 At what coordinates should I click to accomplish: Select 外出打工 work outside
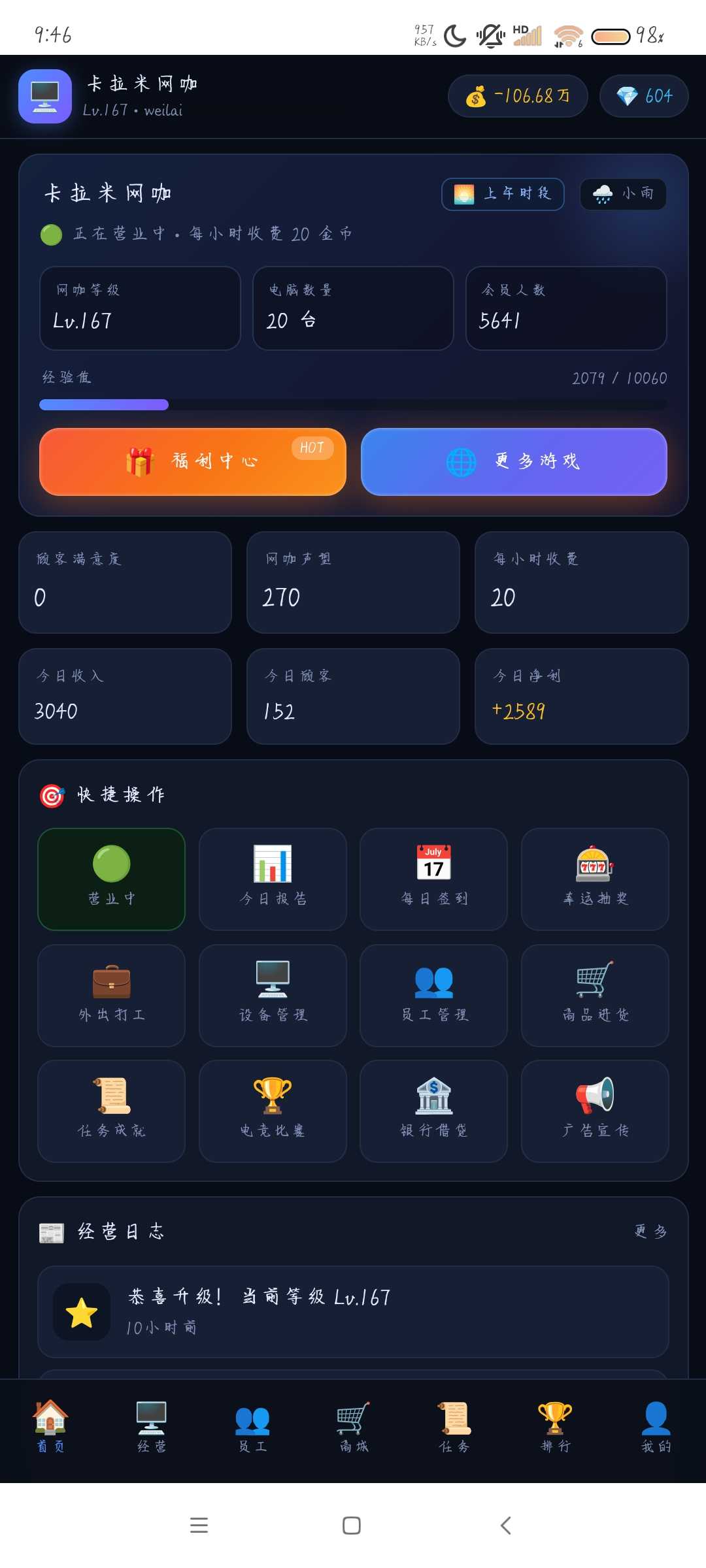[112, 996]
